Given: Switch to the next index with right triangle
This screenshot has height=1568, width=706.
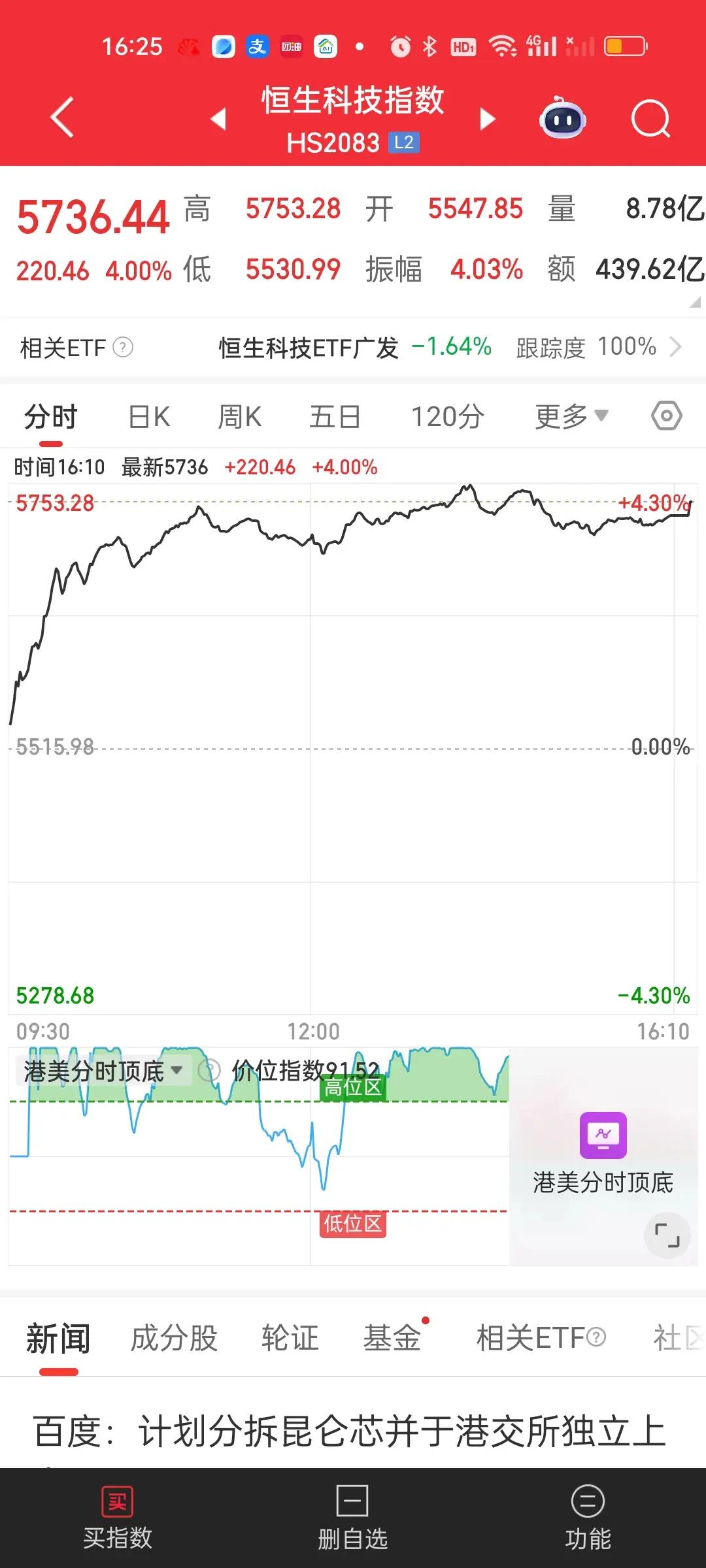Looking at the screenshot, I should [487, 119].
